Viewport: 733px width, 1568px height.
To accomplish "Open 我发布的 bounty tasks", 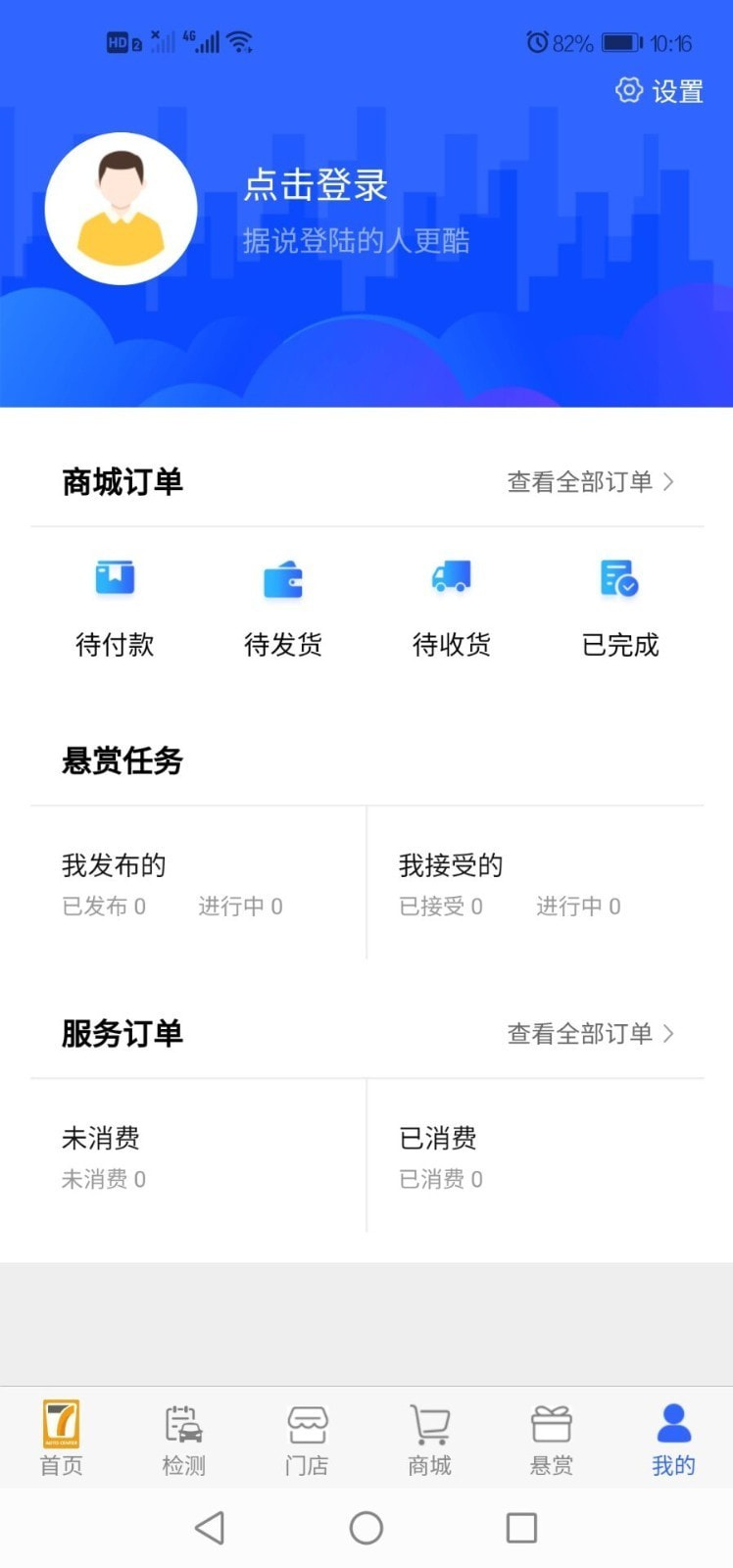I will pyautogui.click(x=198, y=884).
